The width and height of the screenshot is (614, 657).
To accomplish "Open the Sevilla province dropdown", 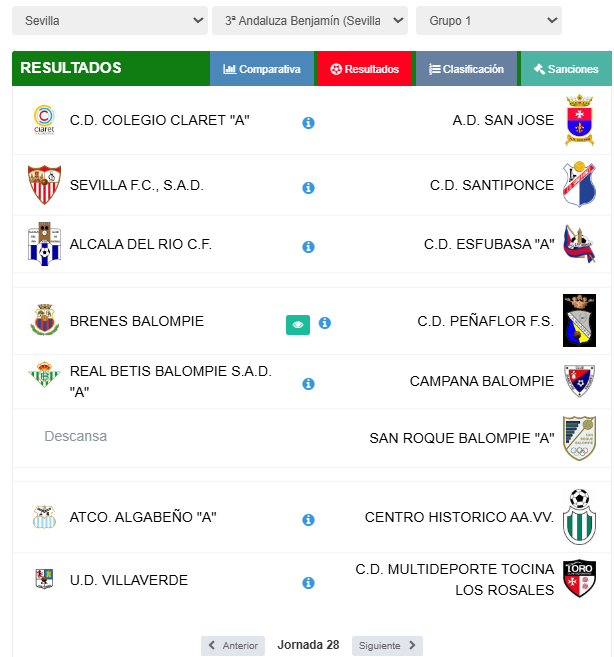I will pos(110,20).
